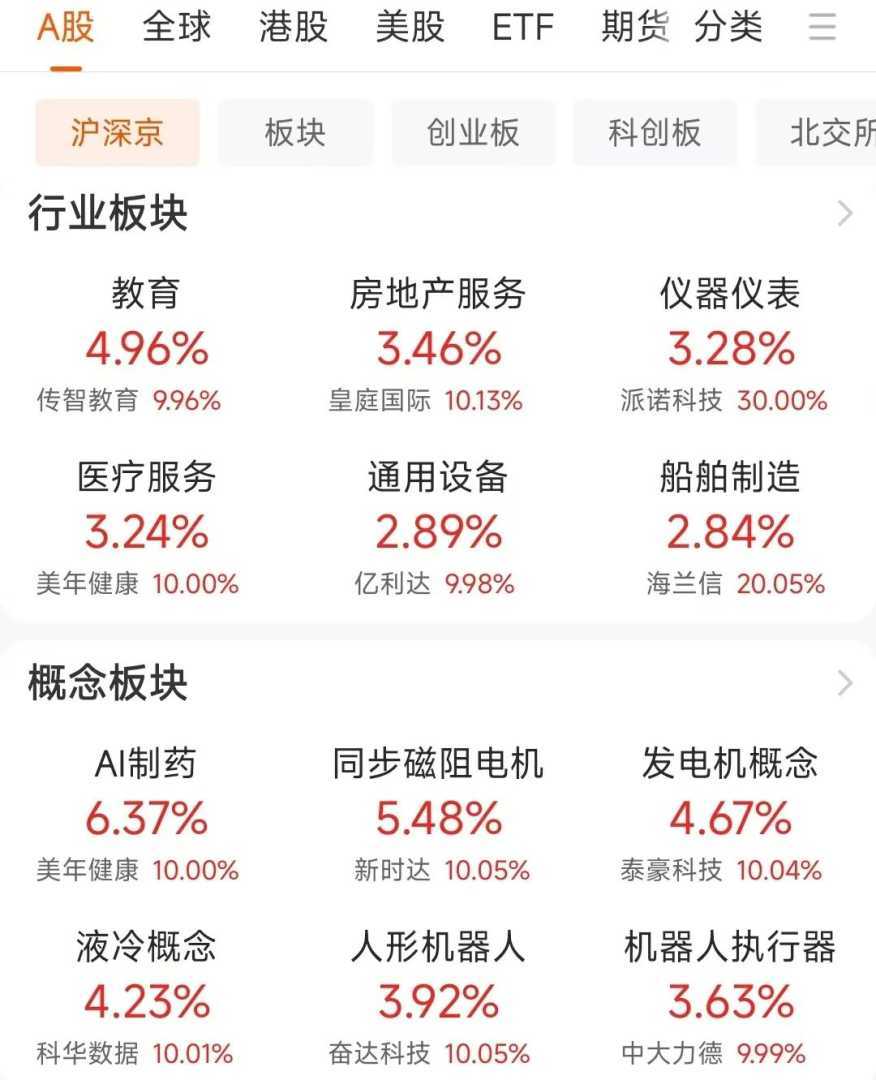Open the 分类 tab
876x1080 pixels.
click(x=728, y=27)
